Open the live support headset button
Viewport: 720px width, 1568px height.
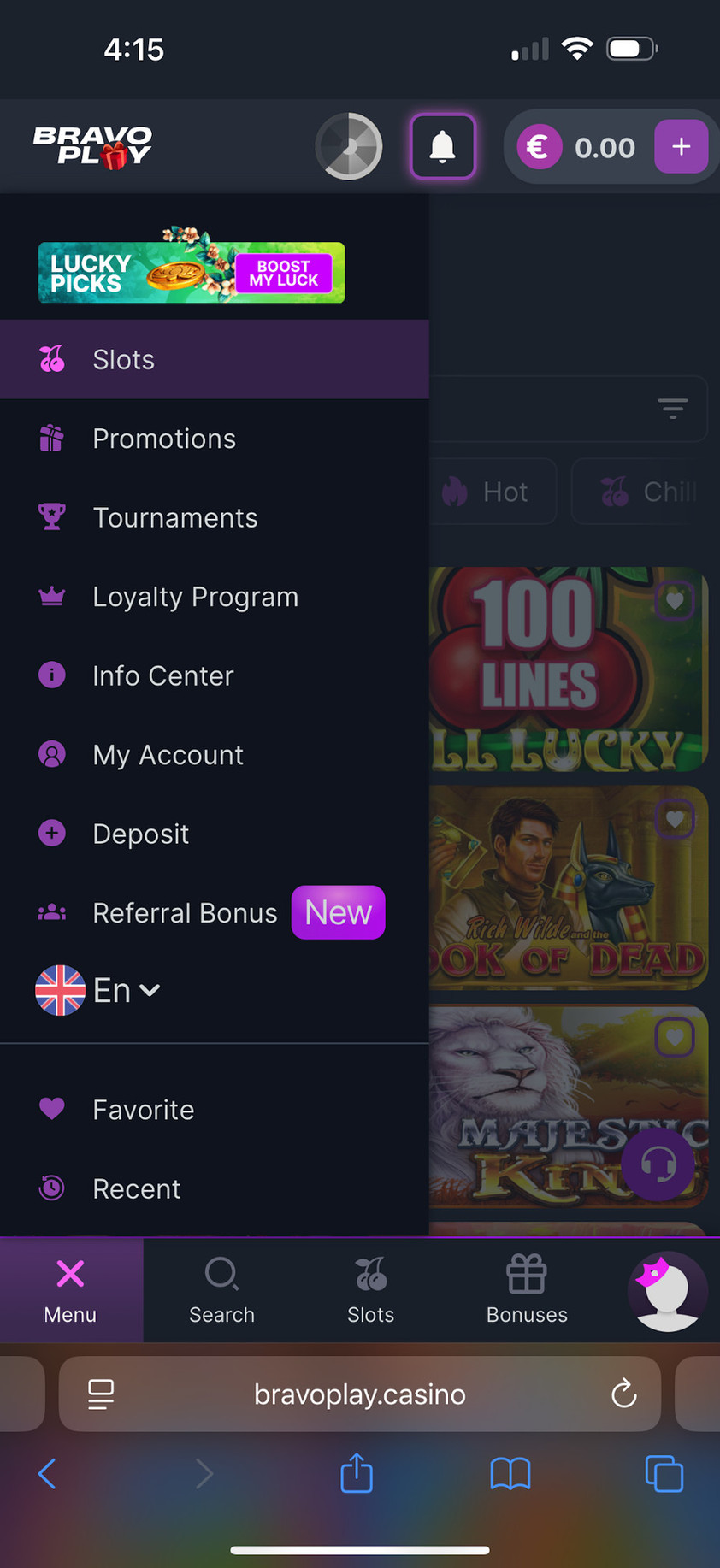[x=658, y=1163]
